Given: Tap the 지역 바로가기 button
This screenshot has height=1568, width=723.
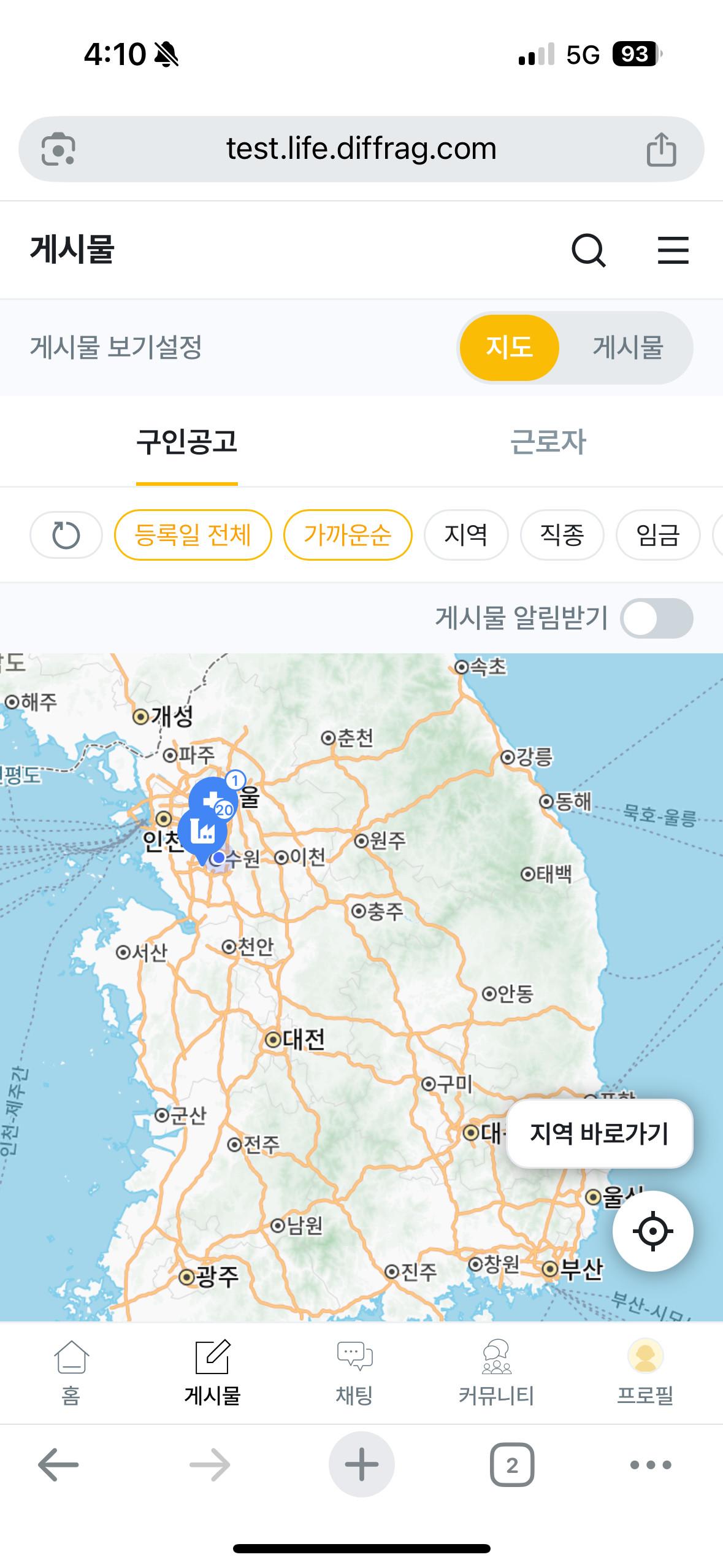Looking at the screenshot, I should point(599,1133).
